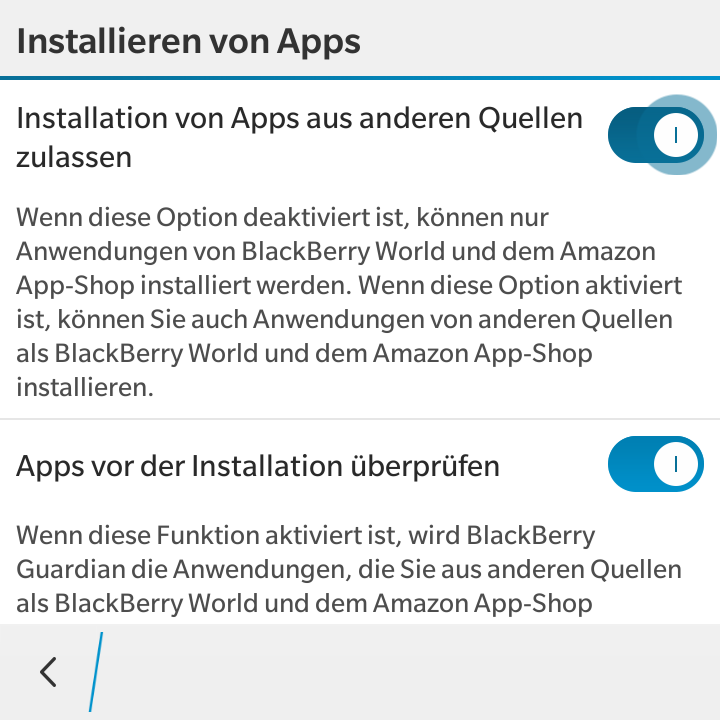Go back using the back arrow
Viewport: 720px width, 720px height.
tap(48, 672)
